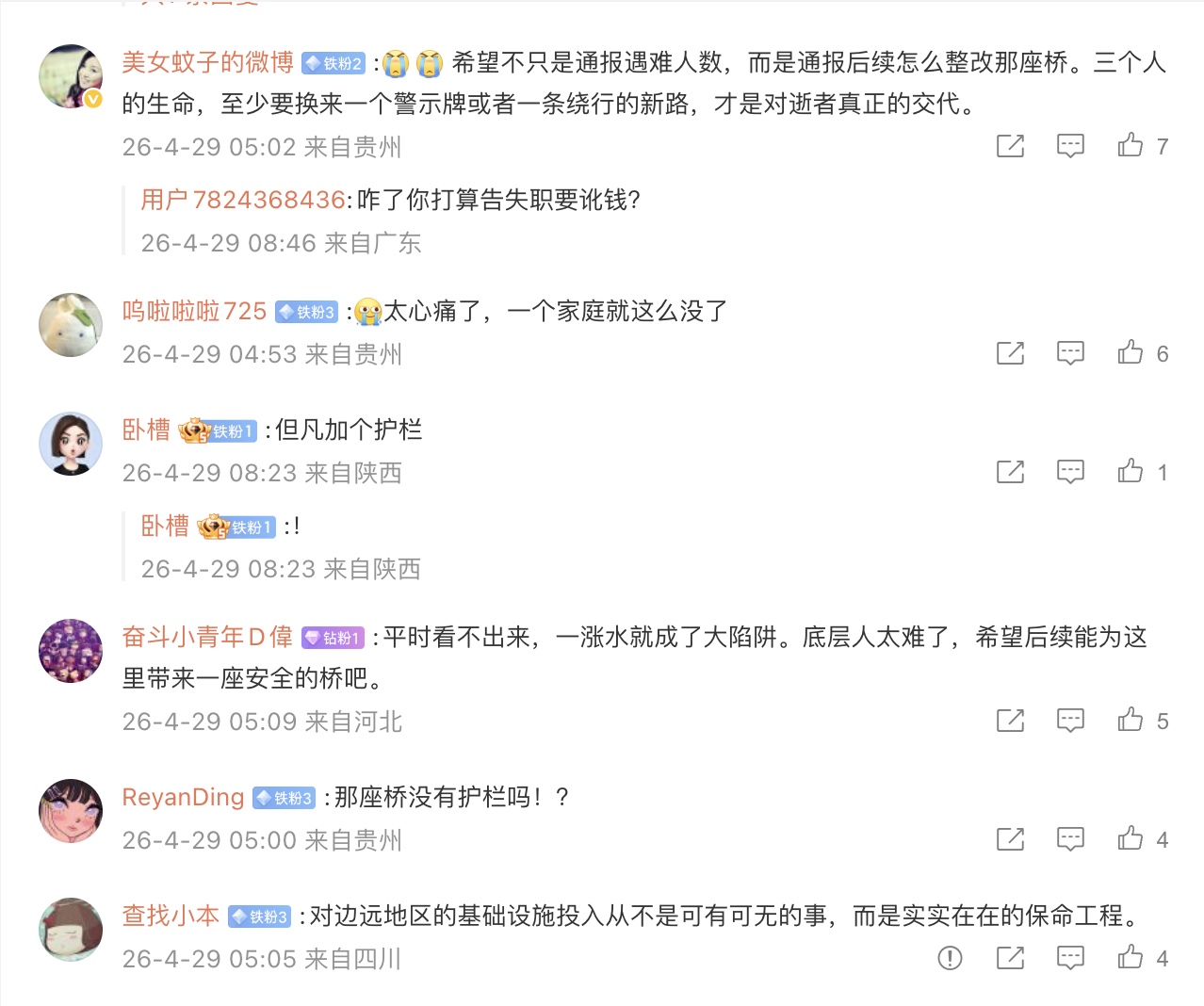1204x1006 pixels.
Task: Like 美女蚊子的微博's comment
Action: tap(1130, 145)
